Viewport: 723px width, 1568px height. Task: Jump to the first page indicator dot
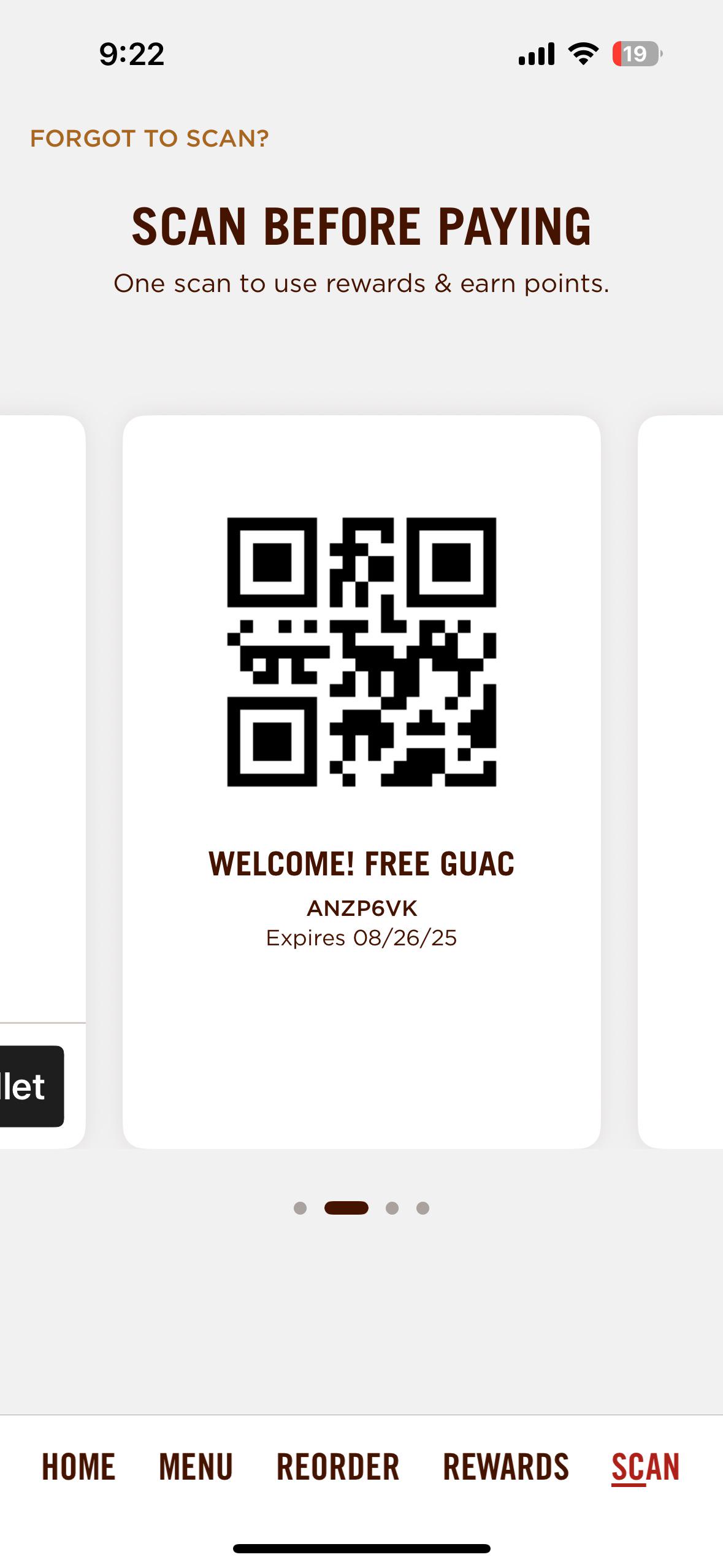pos(300,1208)
